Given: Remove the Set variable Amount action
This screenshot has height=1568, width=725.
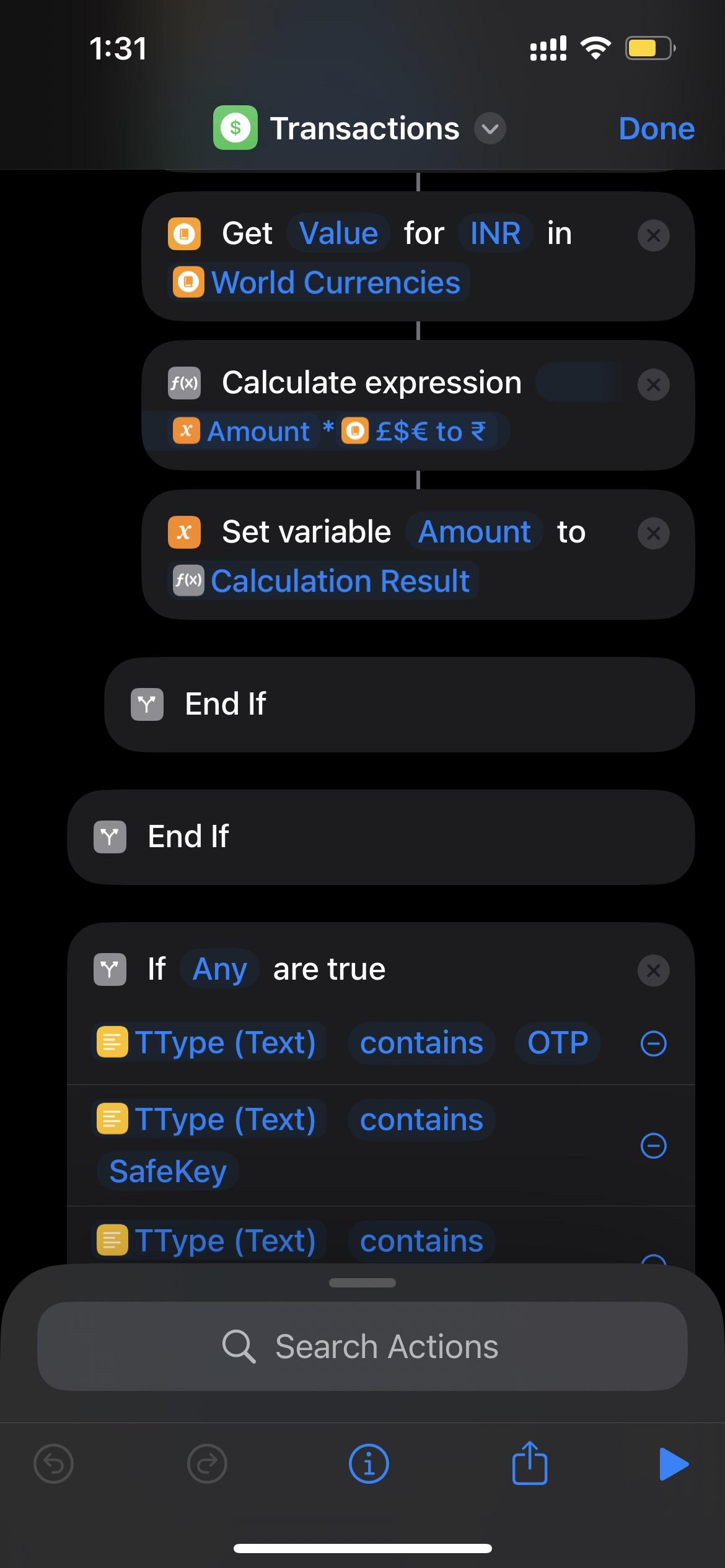Looking at the screenshot, I should 653,533.
